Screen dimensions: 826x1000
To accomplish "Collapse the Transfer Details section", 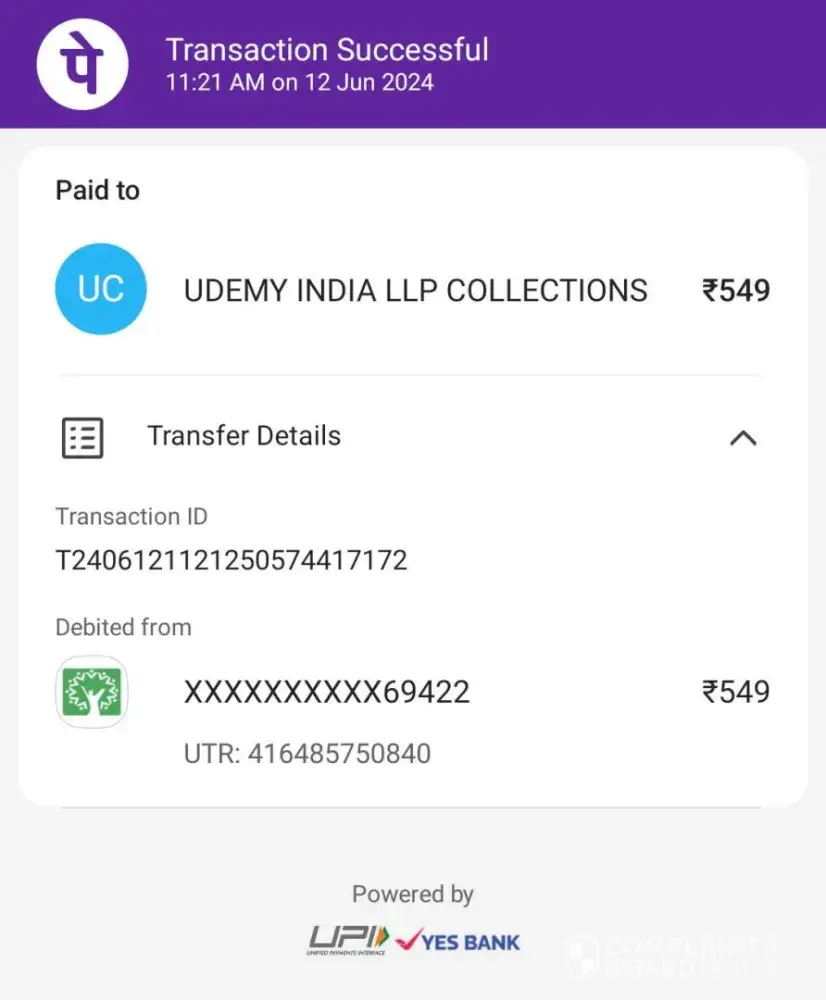I will tap(743, 437).
